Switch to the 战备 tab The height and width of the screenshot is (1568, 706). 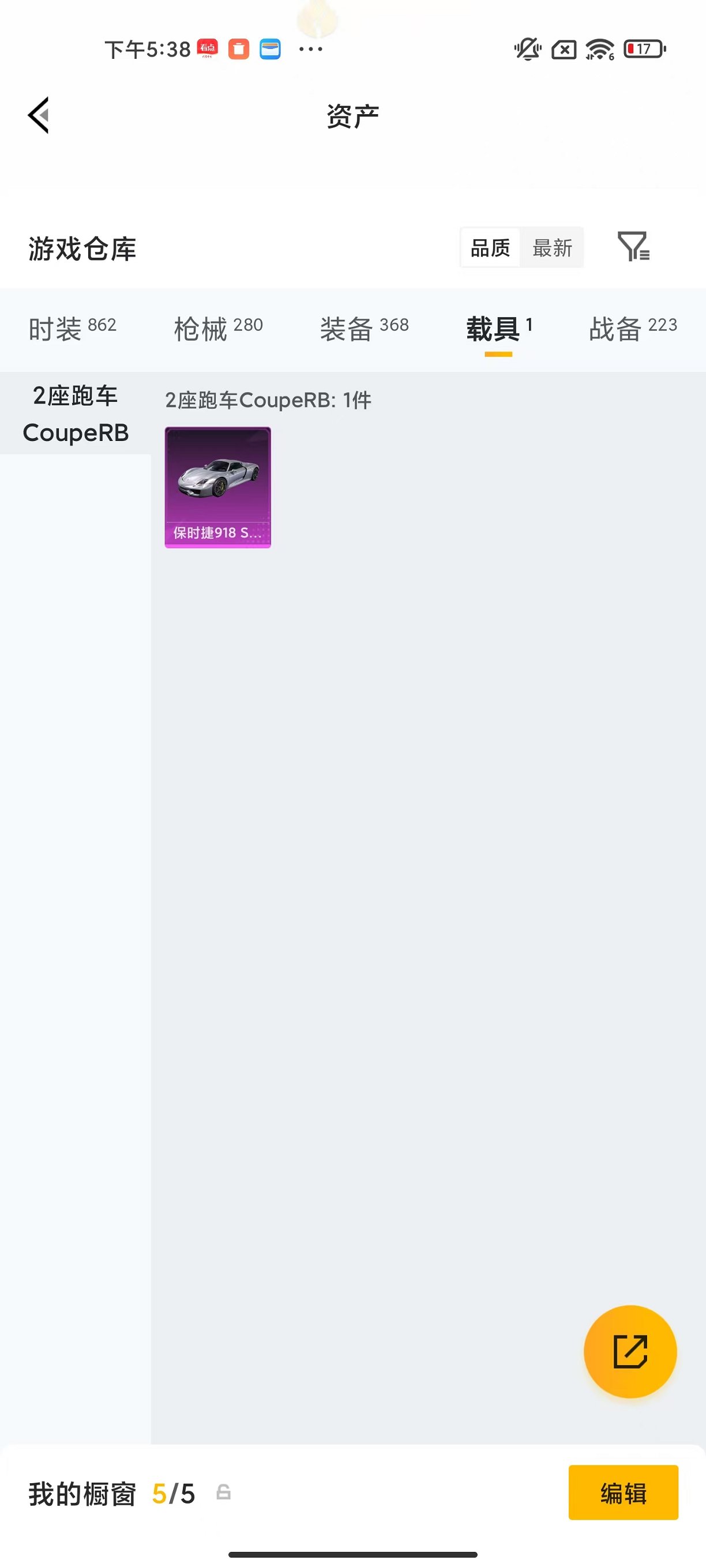(632, 329)
